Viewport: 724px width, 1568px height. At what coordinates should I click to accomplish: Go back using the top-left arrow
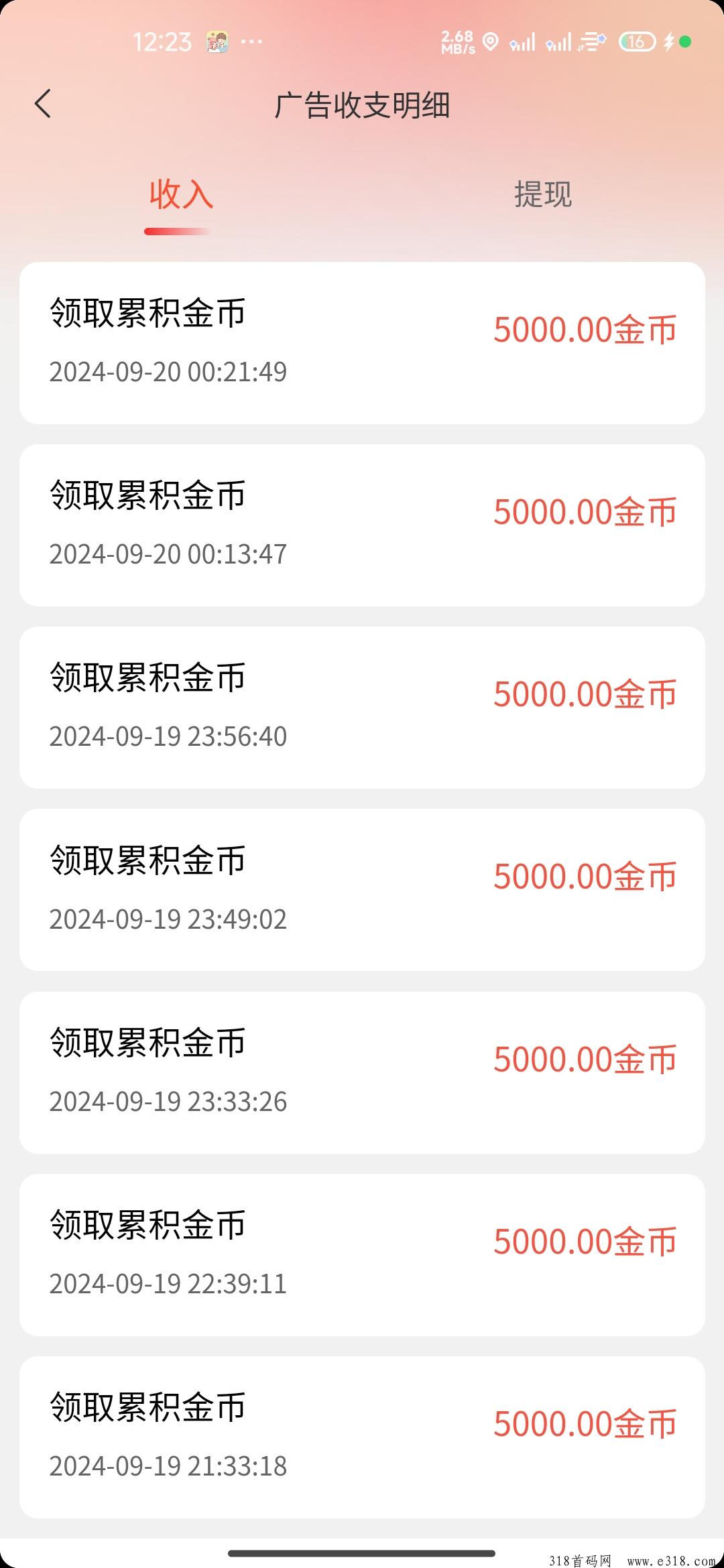coord(43,104)
